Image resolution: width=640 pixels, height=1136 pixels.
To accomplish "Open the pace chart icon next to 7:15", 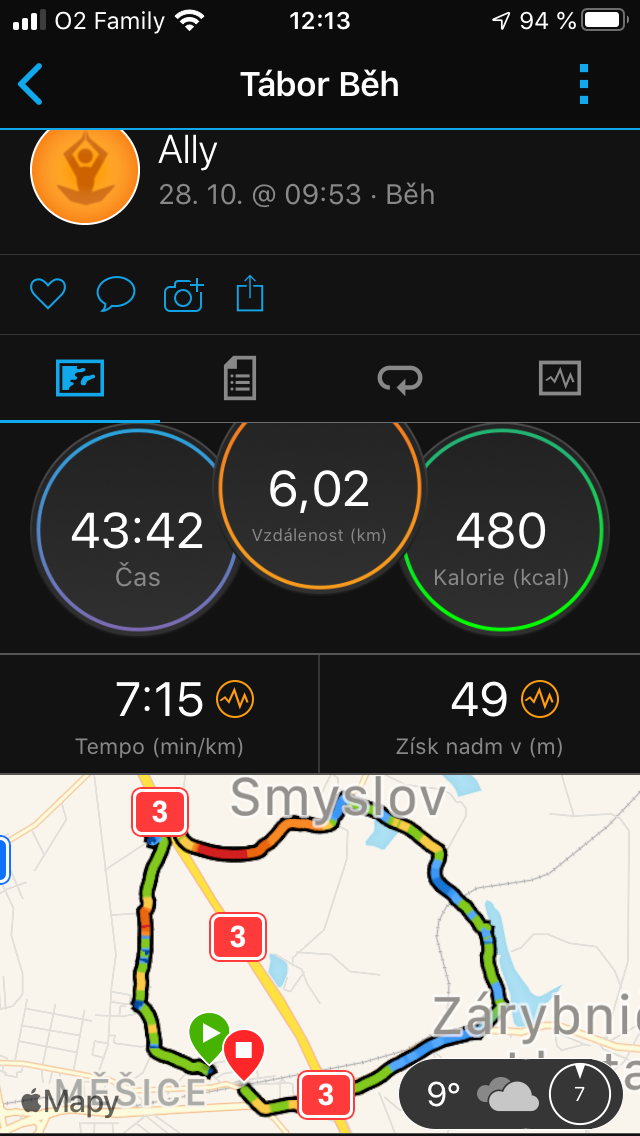I will 235,699.
